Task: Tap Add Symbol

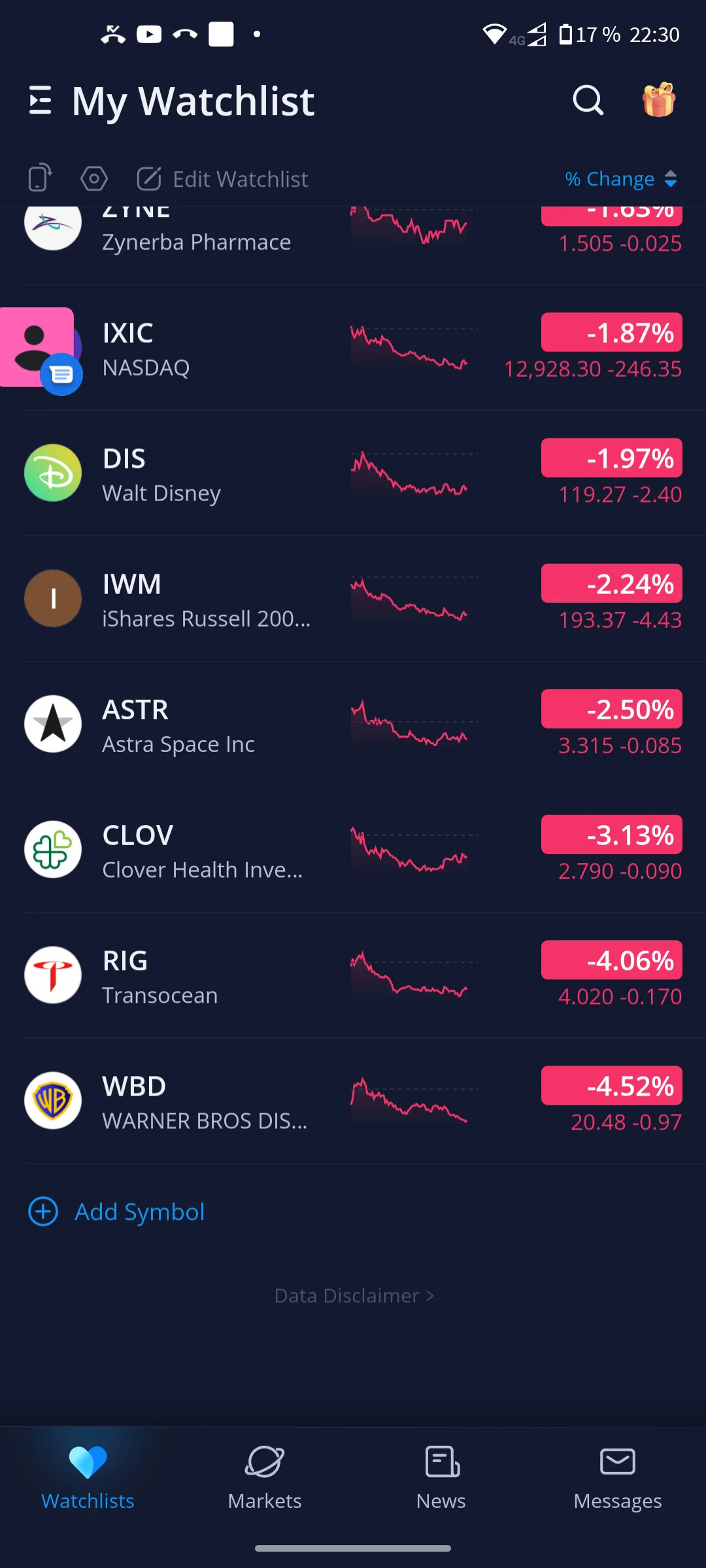Action: (116, 1212)
